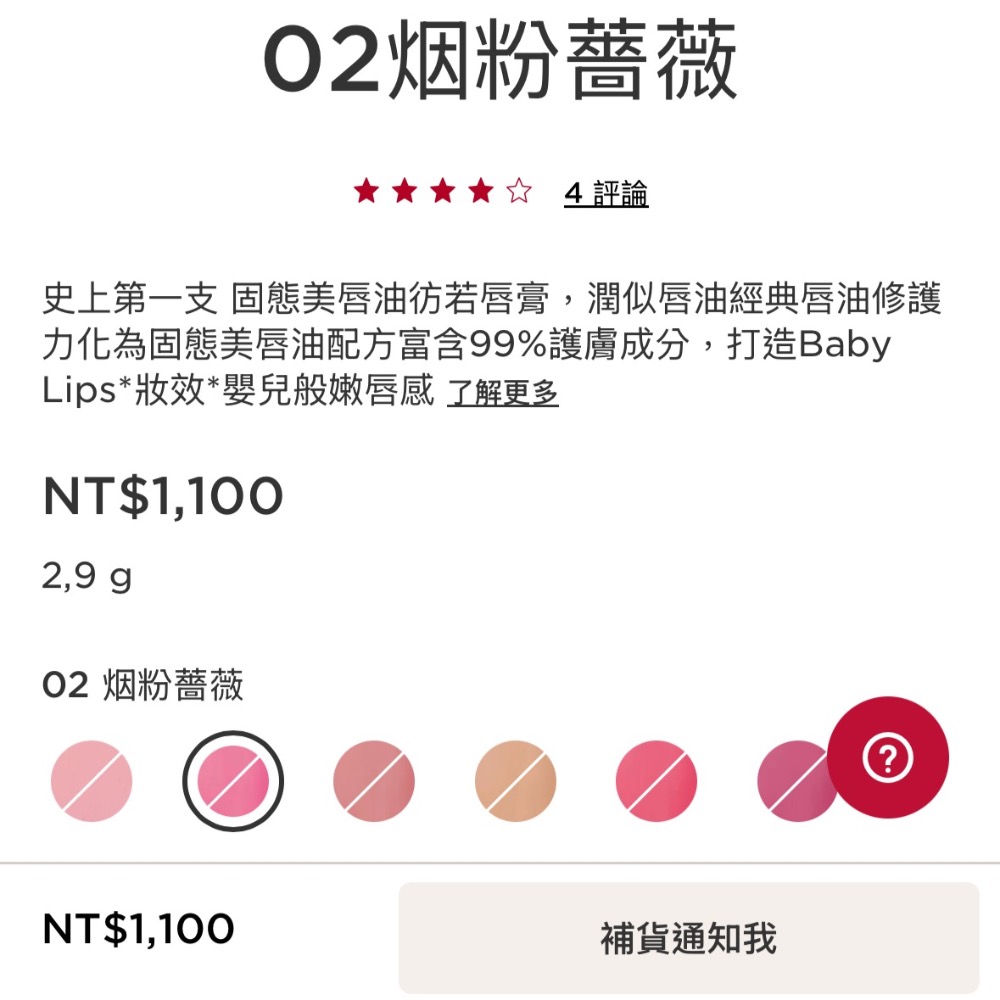Pick the berry mauve shade swatch
This screenshot has height=1000, width=1000.
coord(790,782)
